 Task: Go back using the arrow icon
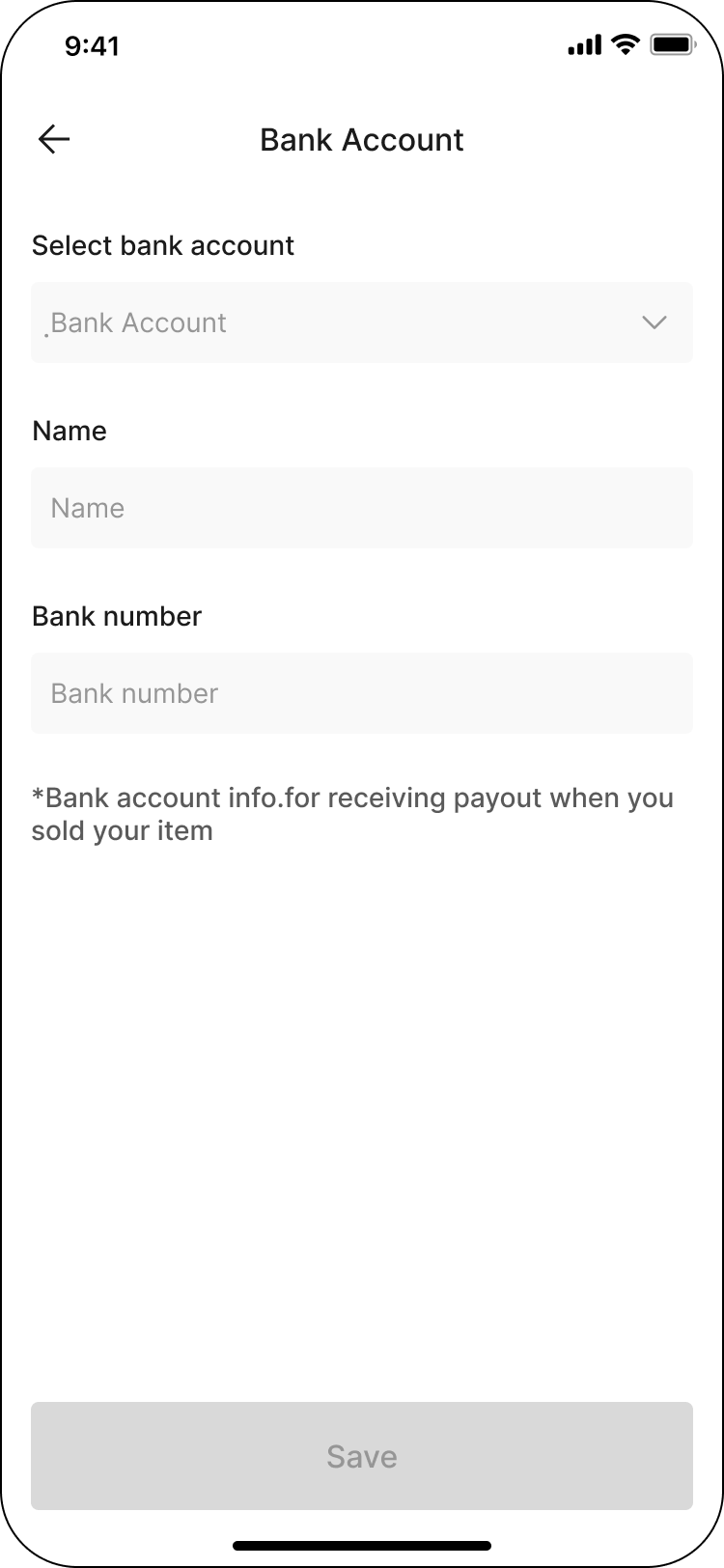pos(54,140)
